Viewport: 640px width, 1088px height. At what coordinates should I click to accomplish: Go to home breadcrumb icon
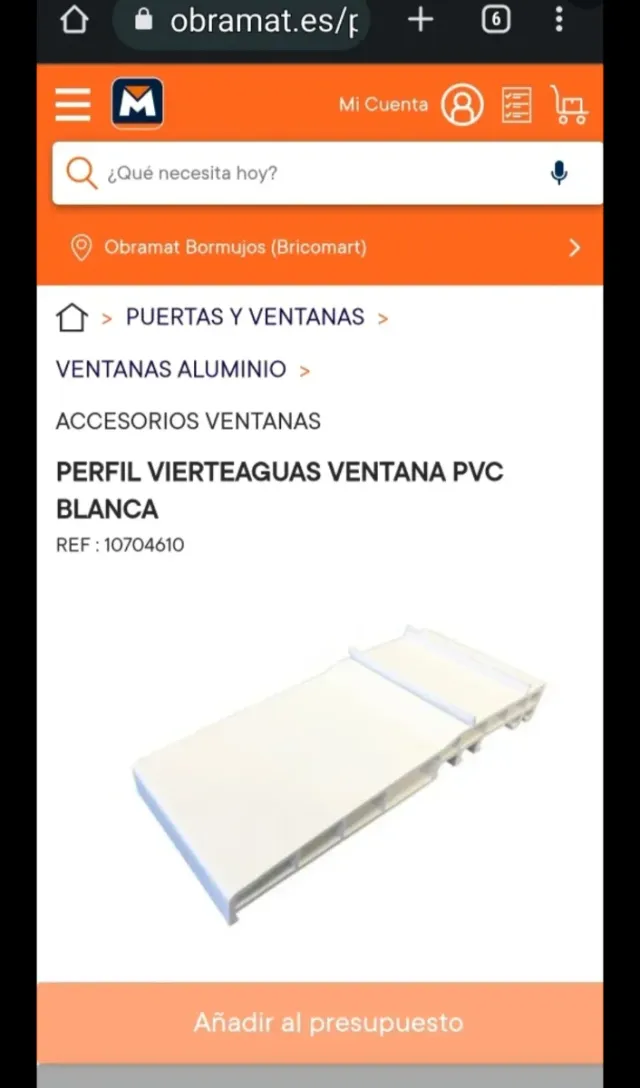tap(72, 318)
